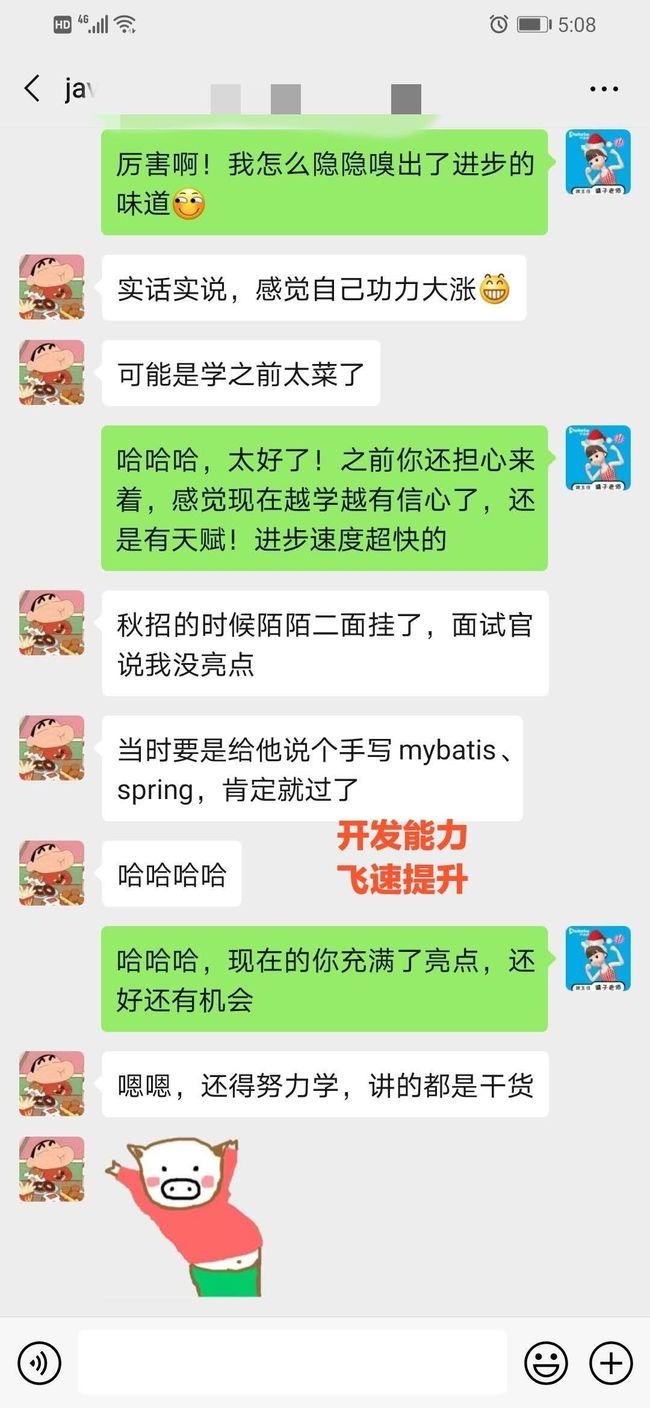650x1408 pixels.
Task: Open the three-dot chat menu
Action: 604,89
